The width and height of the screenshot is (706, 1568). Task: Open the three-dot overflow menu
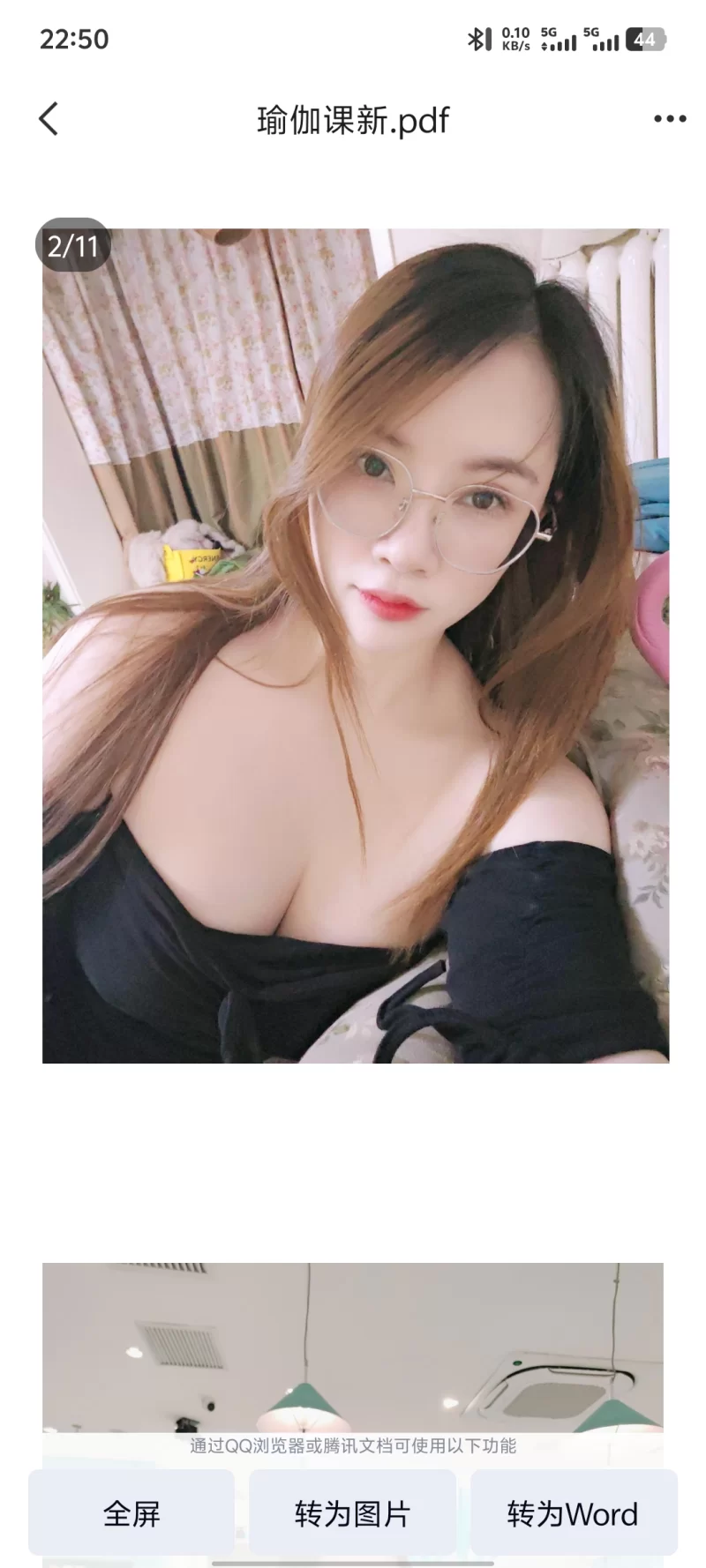point(670,119)
